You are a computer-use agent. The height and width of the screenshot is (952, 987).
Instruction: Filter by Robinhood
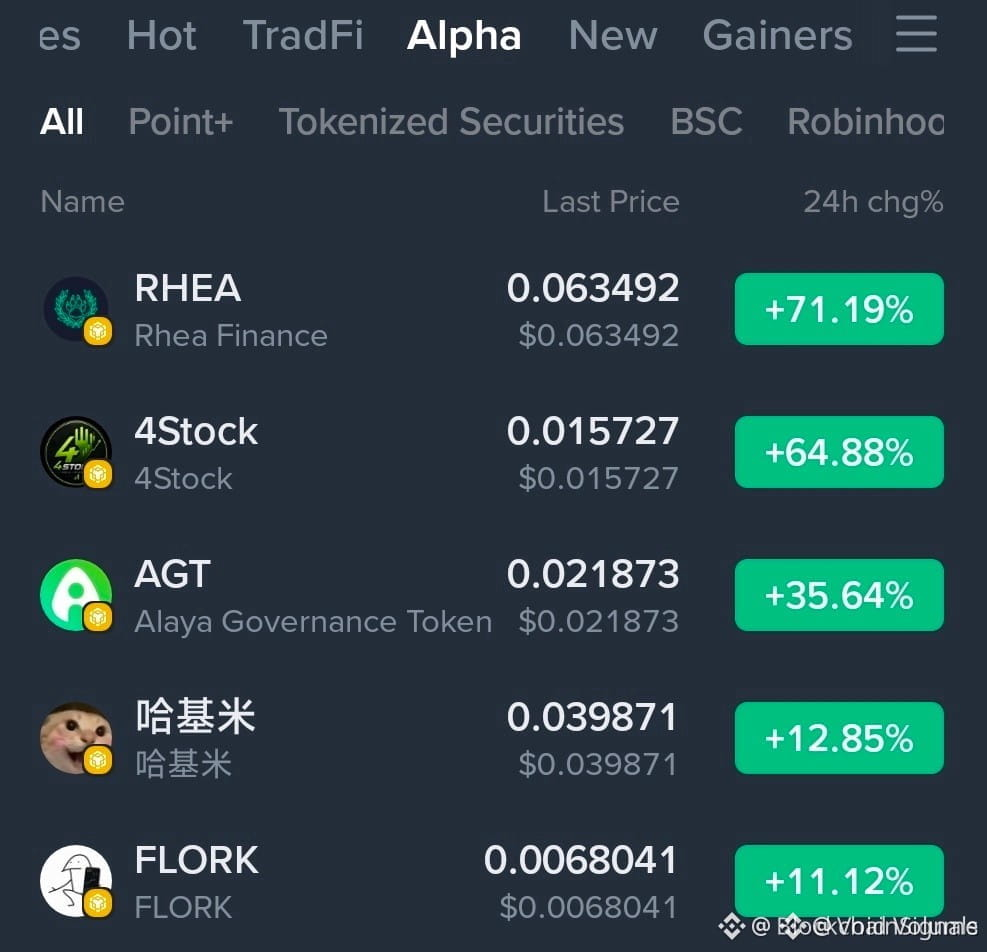pyautogui.click(x=866, y=121)
